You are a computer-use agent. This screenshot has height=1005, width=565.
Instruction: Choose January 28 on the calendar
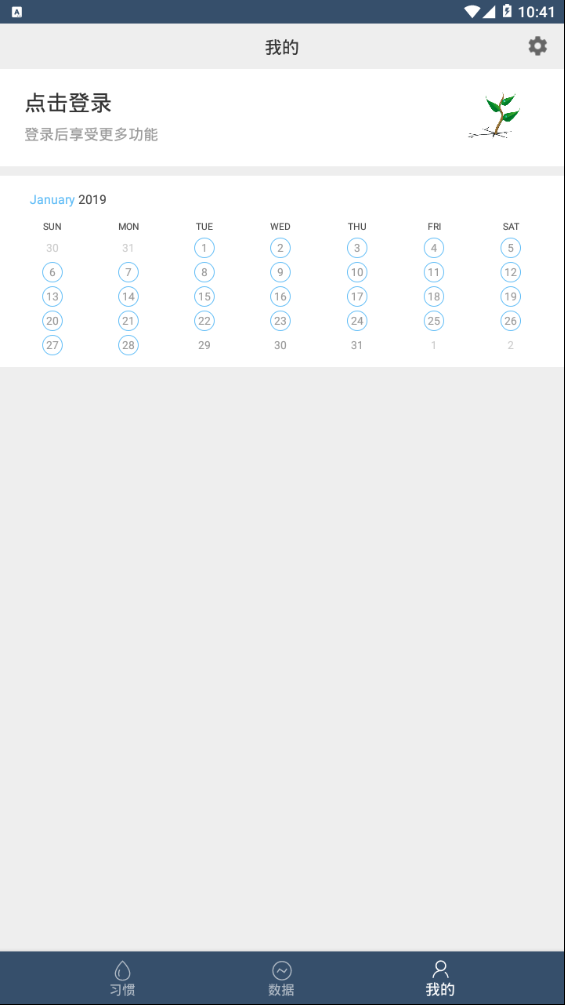pos(128,345)
